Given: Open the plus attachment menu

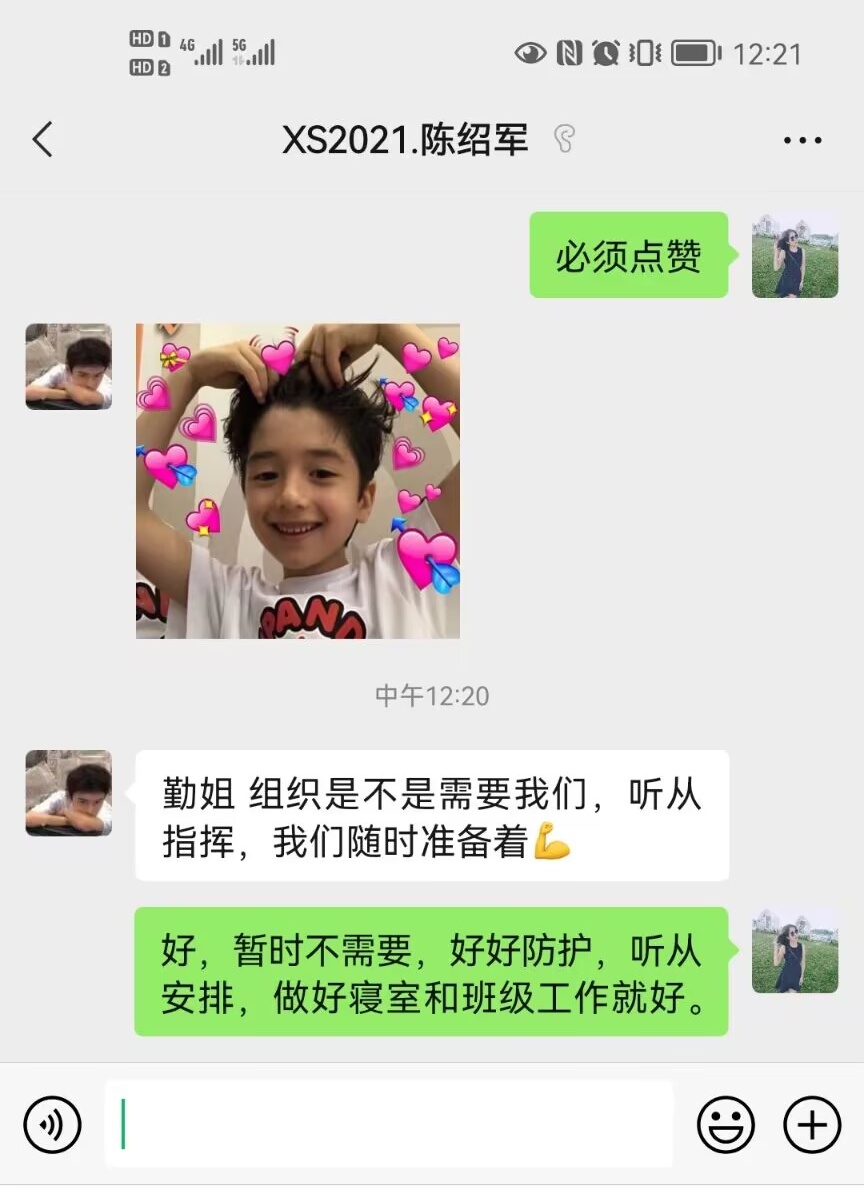Looking at the screenshot, I should click(x=811, y=1125).
